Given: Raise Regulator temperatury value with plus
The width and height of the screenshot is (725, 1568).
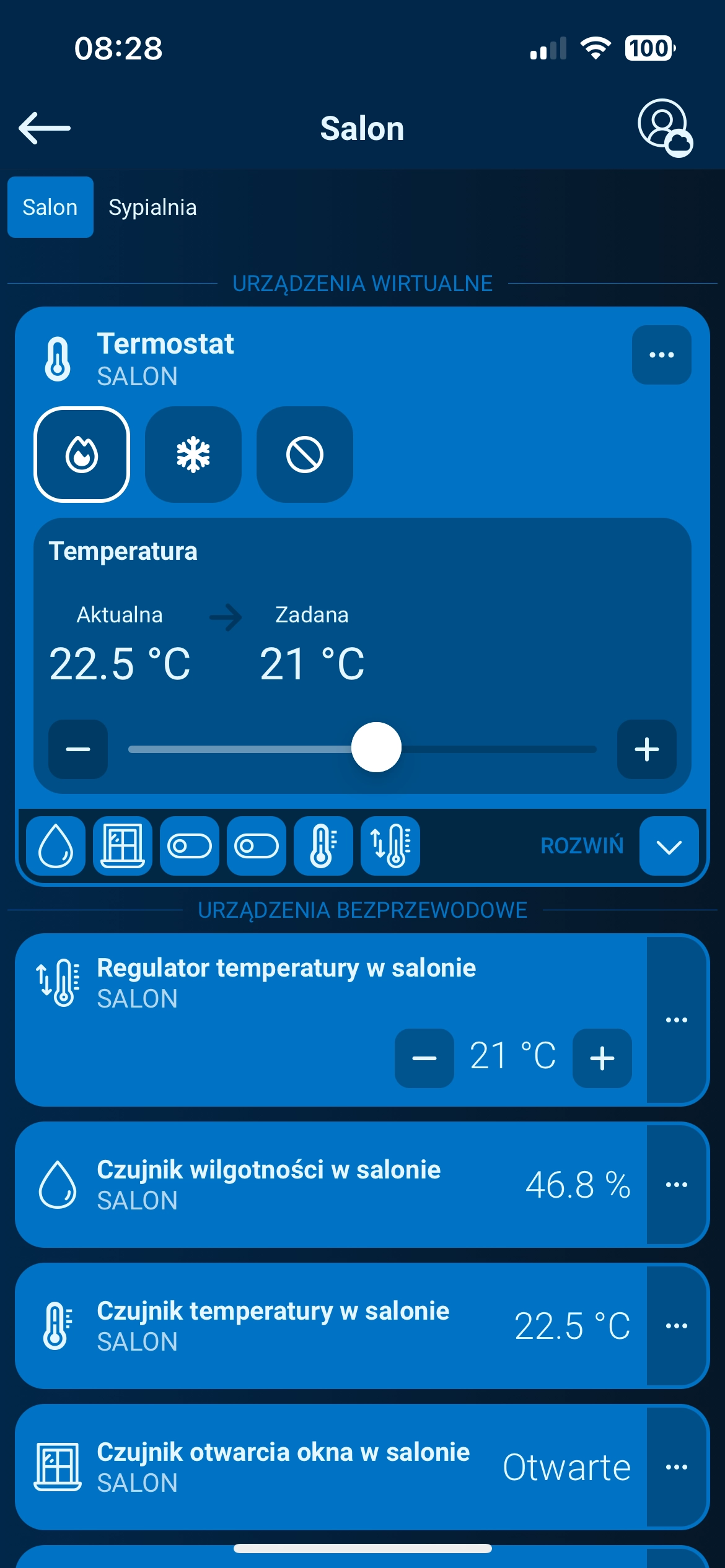Looking at the screenshot, I should [602, 1058].
